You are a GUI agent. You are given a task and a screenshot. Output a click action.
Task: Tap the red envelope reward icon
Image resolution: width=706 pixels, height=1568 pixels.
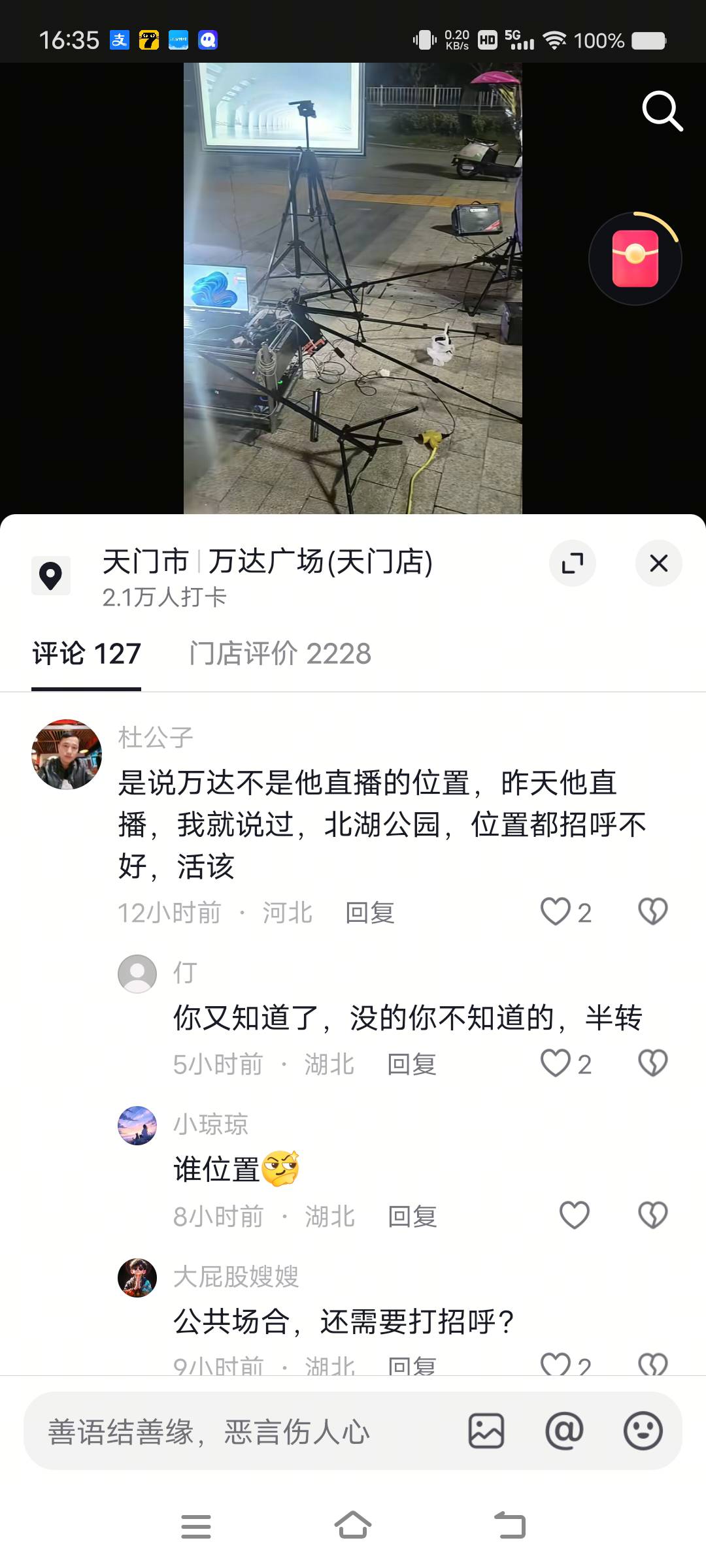pos(635,259)
